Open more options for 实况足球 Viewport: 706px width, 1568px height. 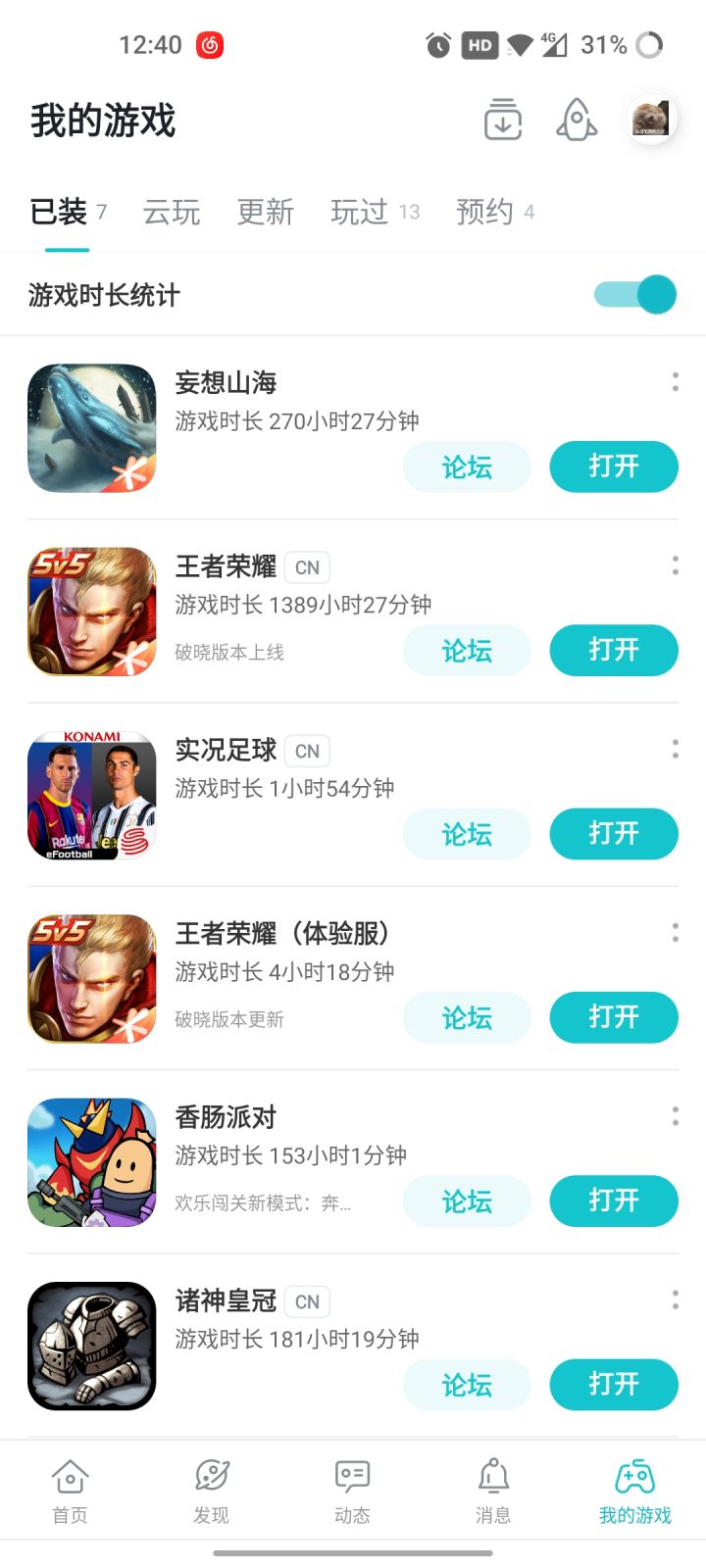click(x=676, y=750)
